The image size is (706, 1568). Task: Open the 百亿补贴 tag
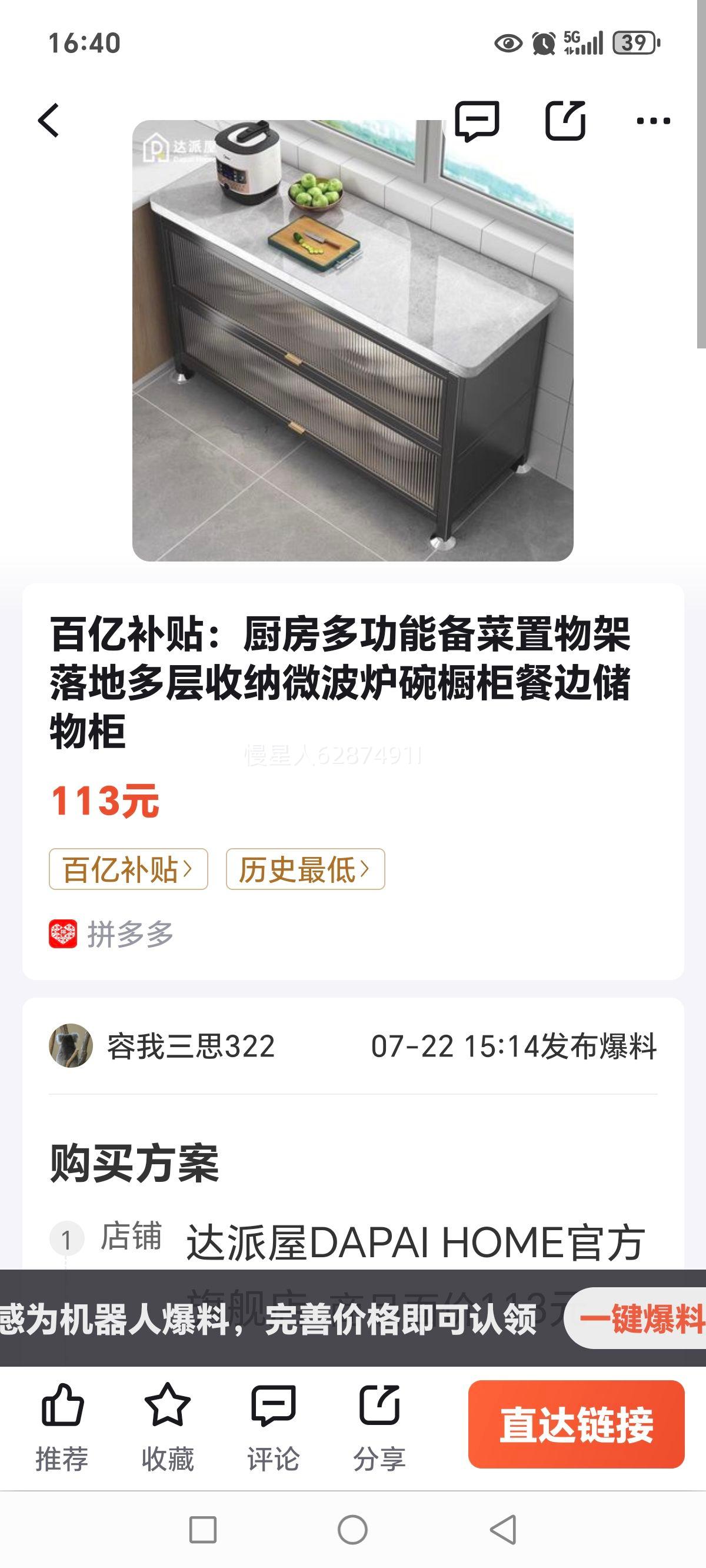128,869
